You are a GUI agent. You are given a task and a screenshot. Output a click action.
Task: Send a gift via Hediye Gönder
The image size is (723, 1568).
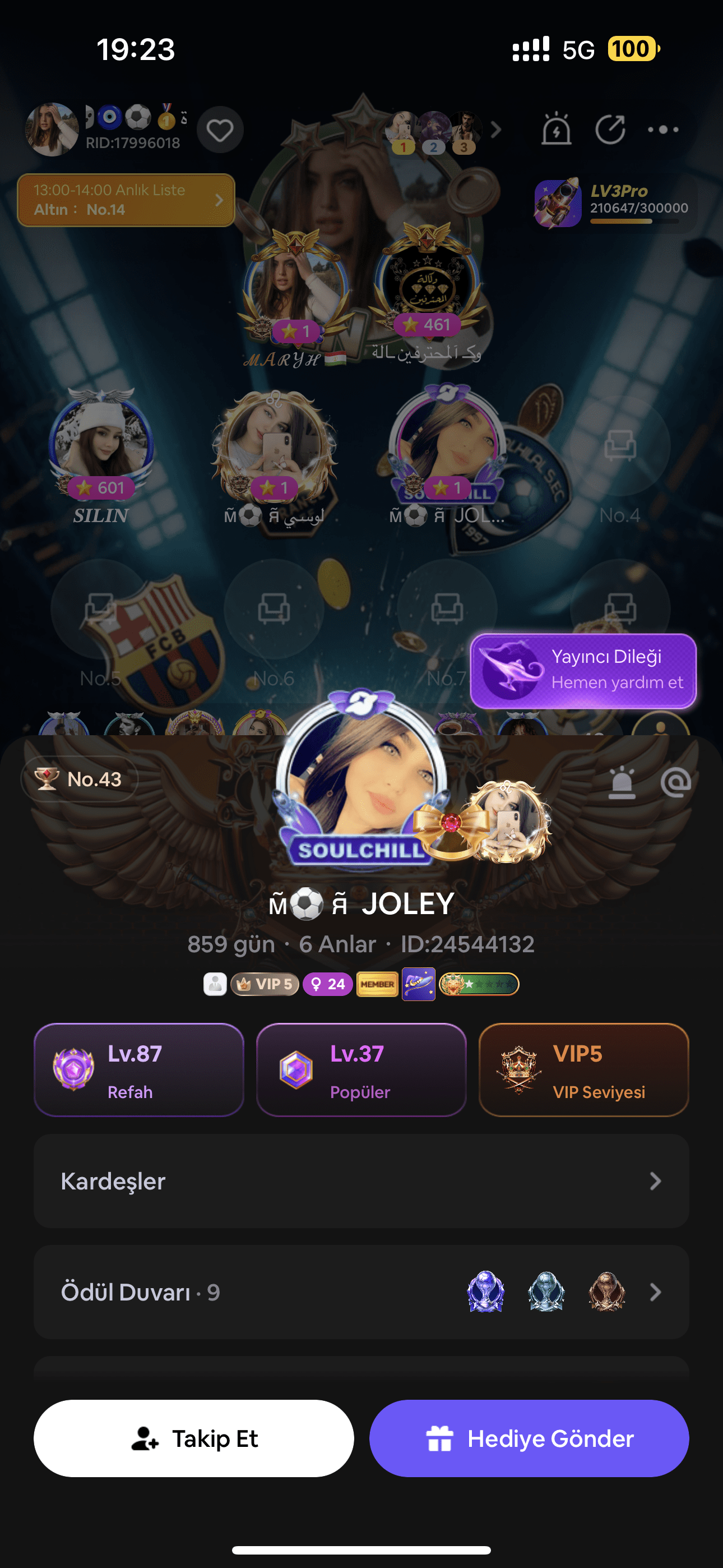pos(529,1438)
